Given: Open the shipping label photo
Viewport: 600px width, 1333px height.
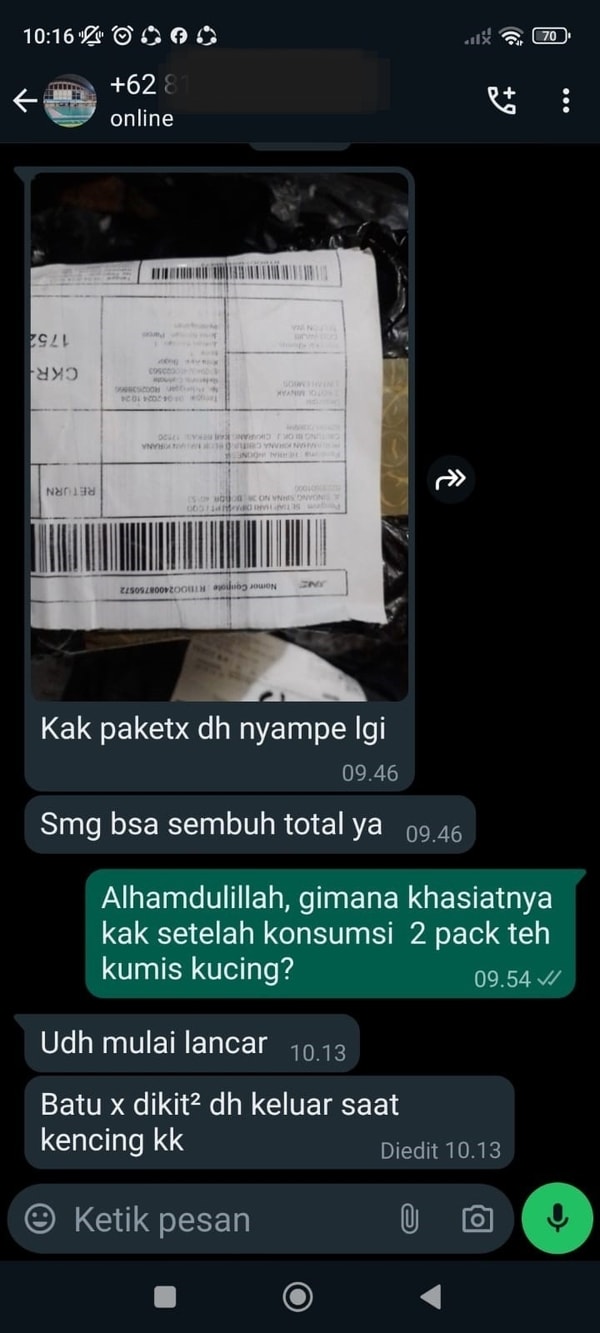Looking at the screenshot, I should 219,436.
